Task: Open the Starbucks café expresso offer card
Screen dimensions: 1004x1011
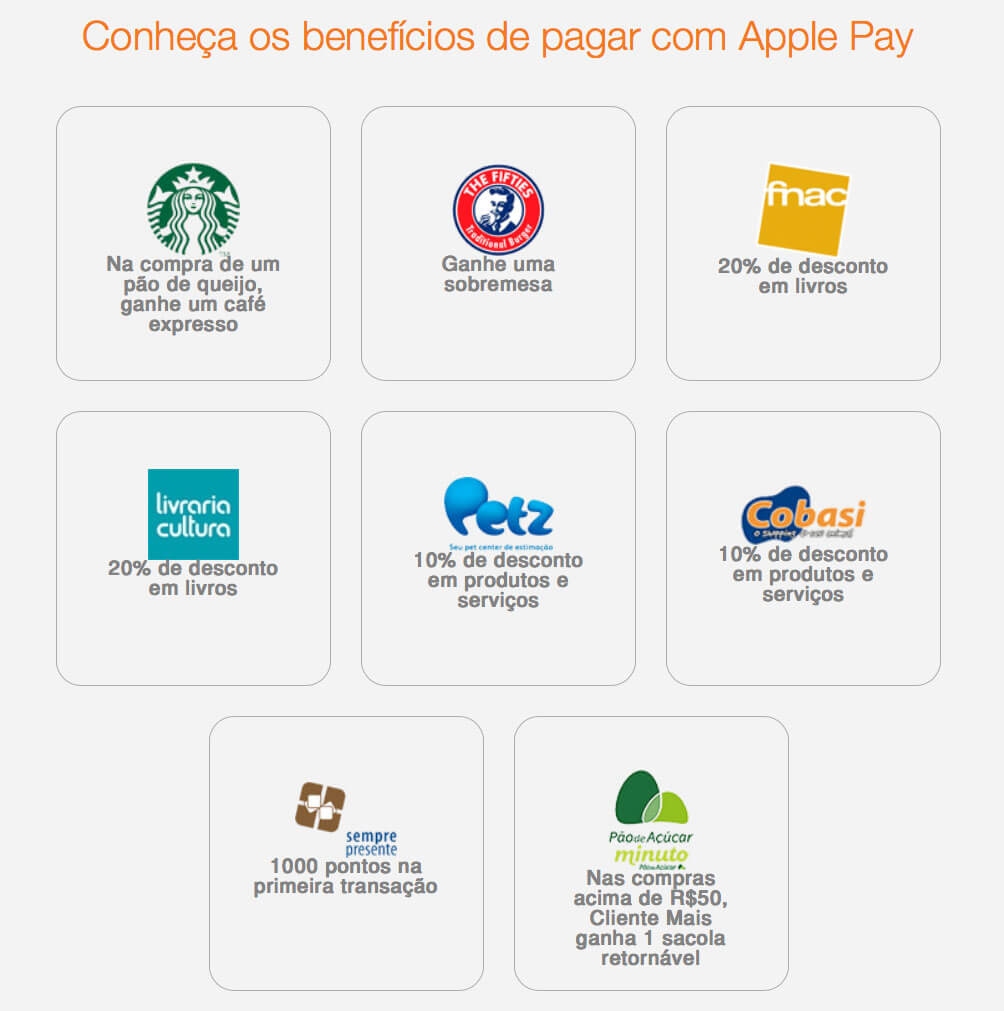Action: [x=193, y=243]
